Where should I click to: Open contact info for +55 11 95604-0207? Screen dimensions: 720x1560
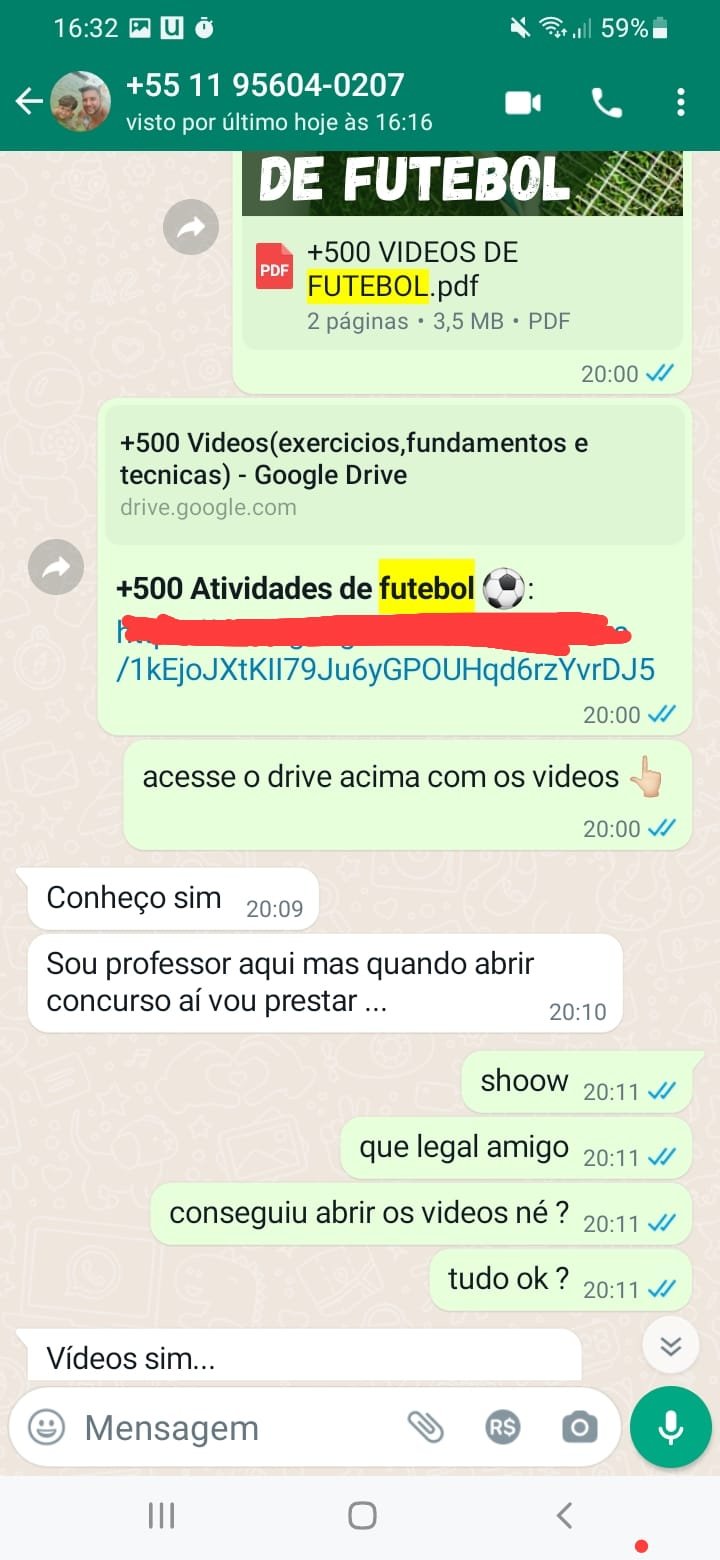[265, 100]
